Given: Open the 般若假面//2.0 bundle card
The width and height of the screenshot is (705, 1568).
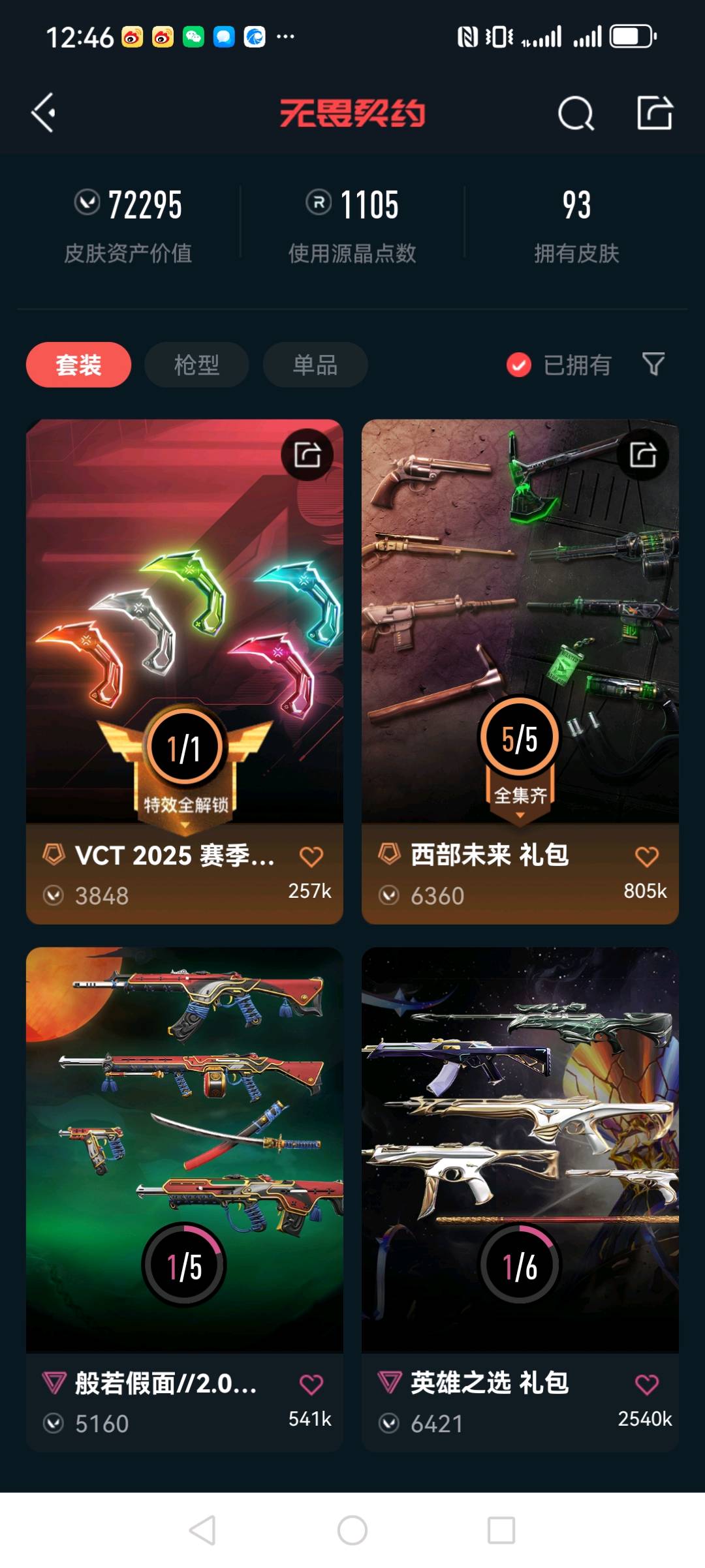Looking at the screenshot, I should click(x=184, y=1148).
